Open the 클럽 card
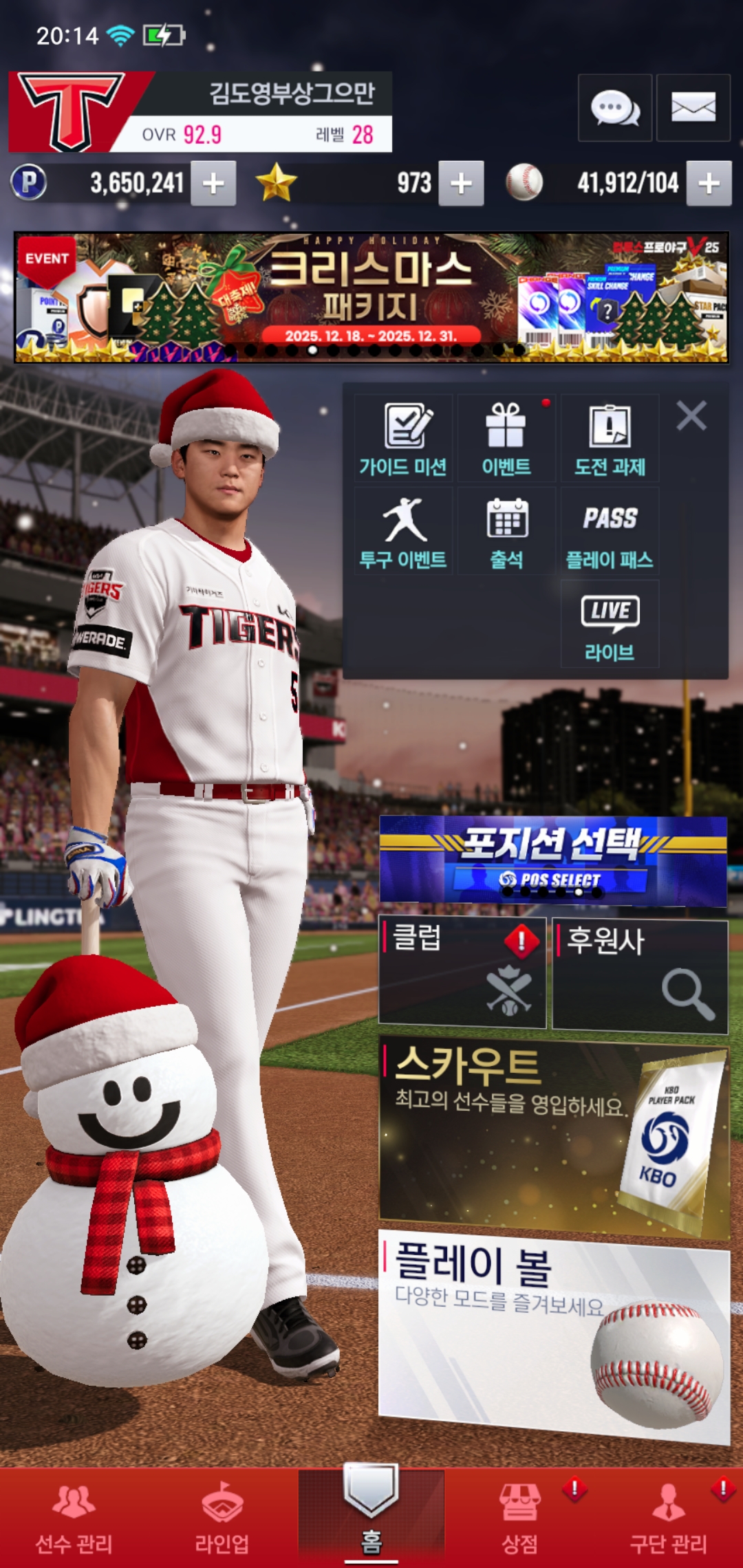Screen dimensions: 743x1568 (x=462, y=973)
